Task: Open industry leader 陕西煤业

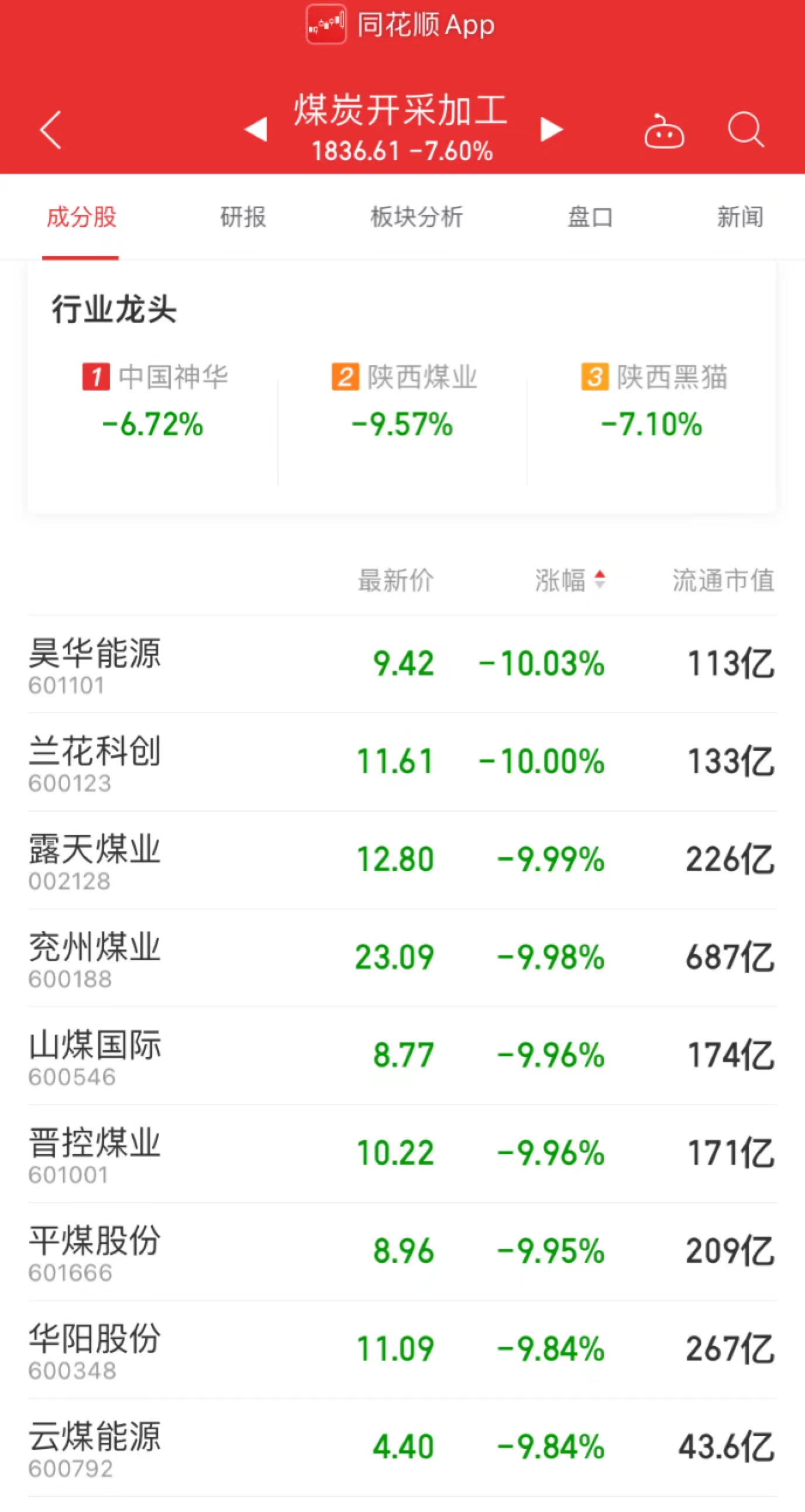Action: coord(403,401)
